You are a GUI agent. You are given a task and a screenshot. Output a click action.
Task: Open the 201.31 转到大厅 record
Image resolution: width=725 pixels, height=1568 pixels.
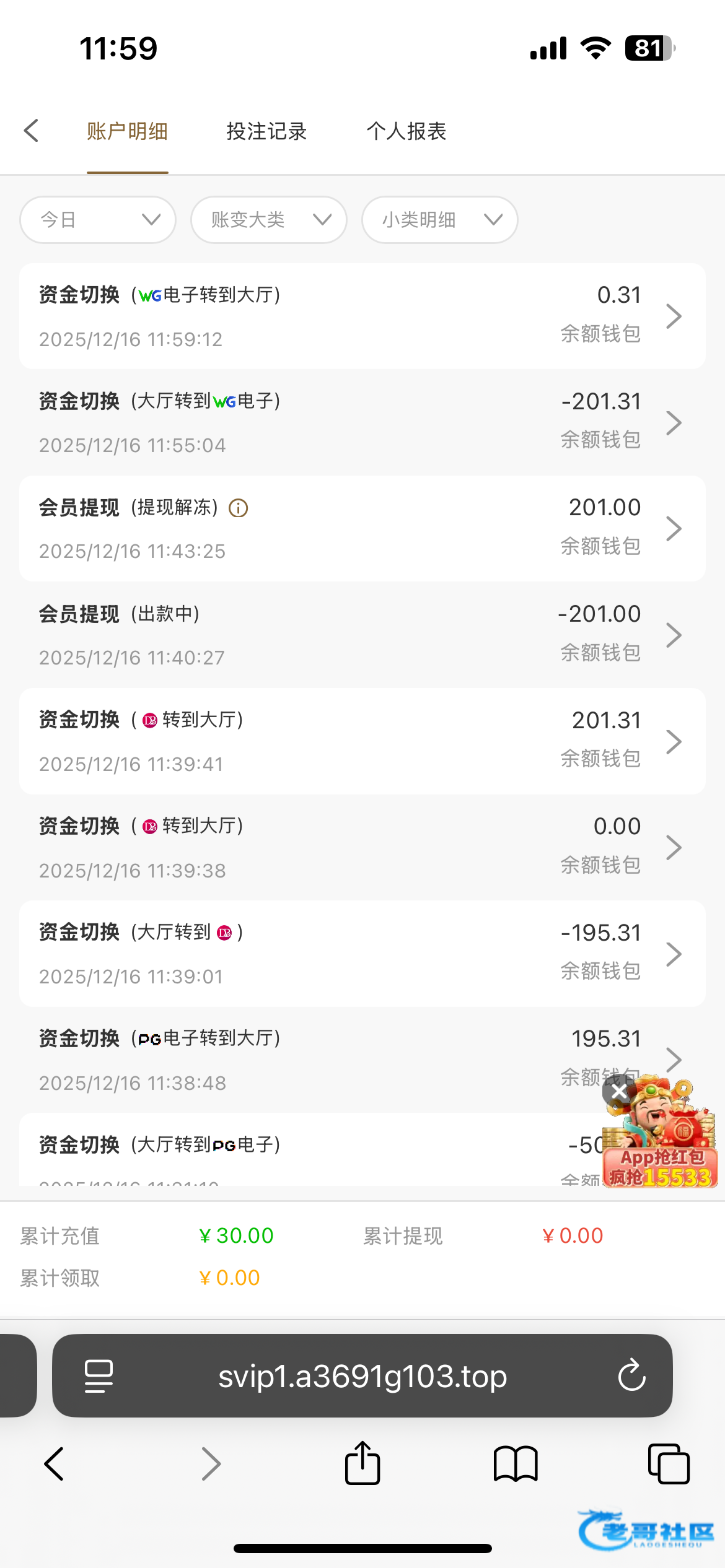(362, 741)
